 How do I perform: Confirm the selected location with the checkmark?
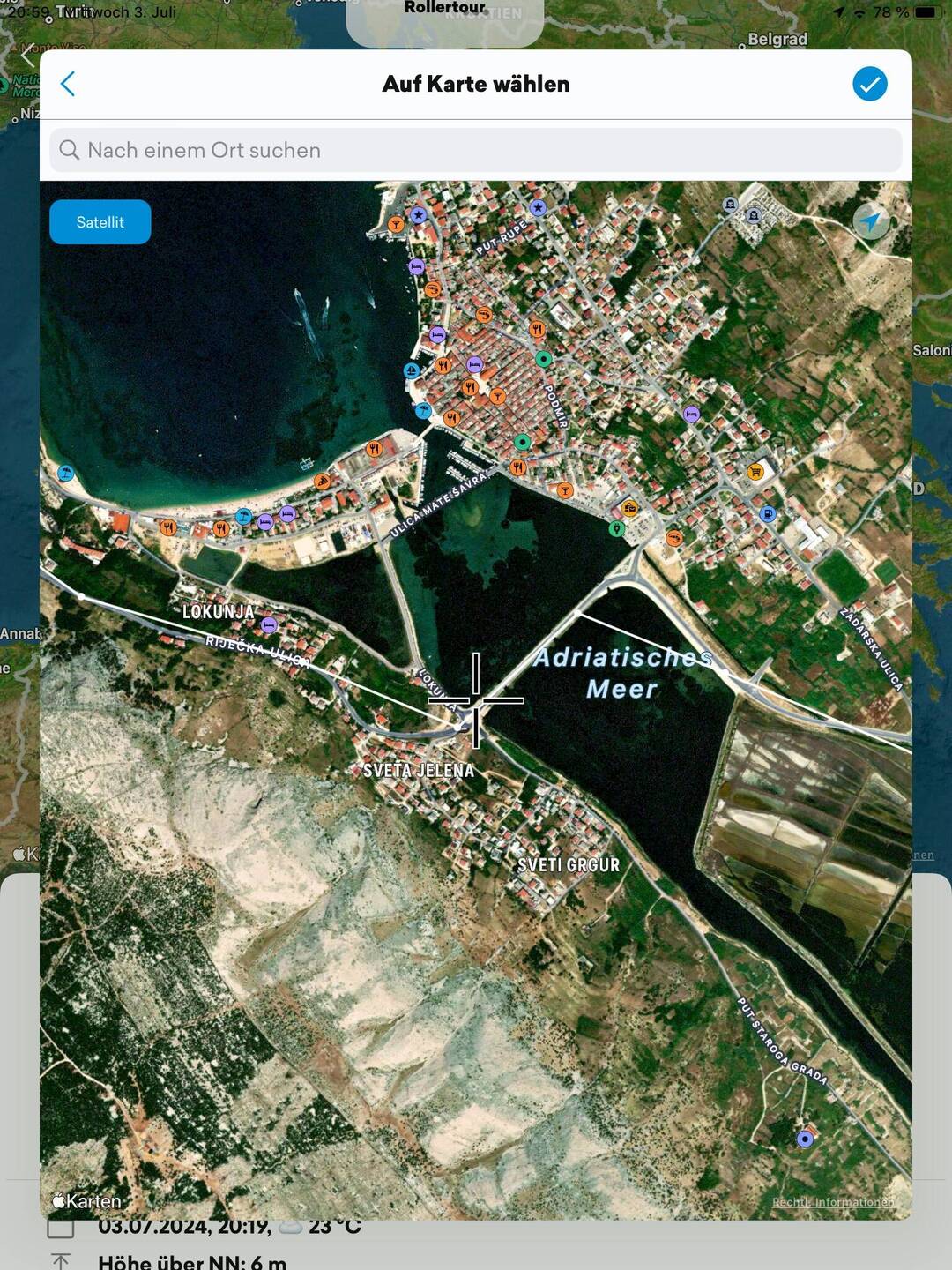click(x=869, y=85)
